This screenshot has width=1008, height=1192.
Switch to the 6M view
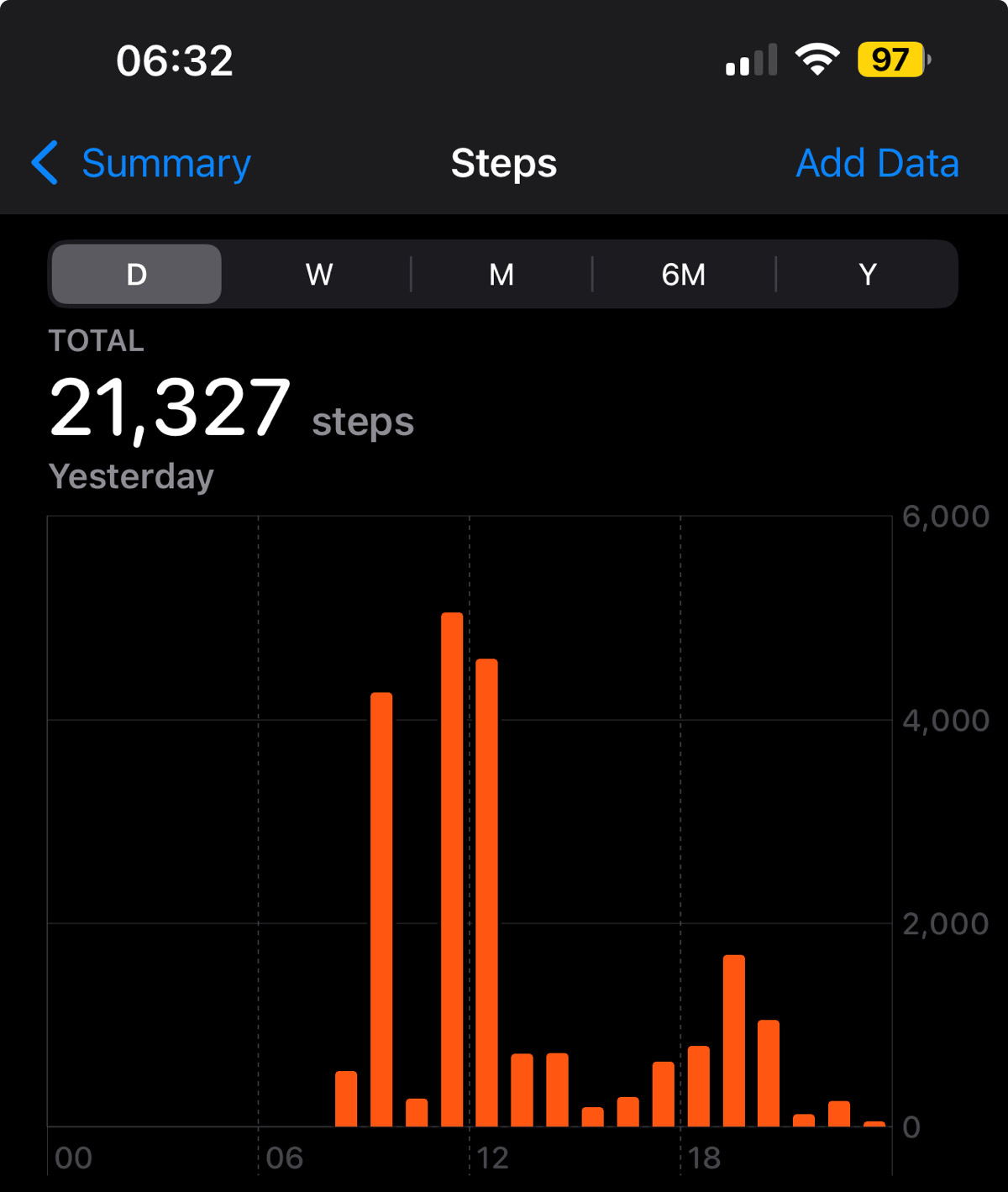pos(684,275)
